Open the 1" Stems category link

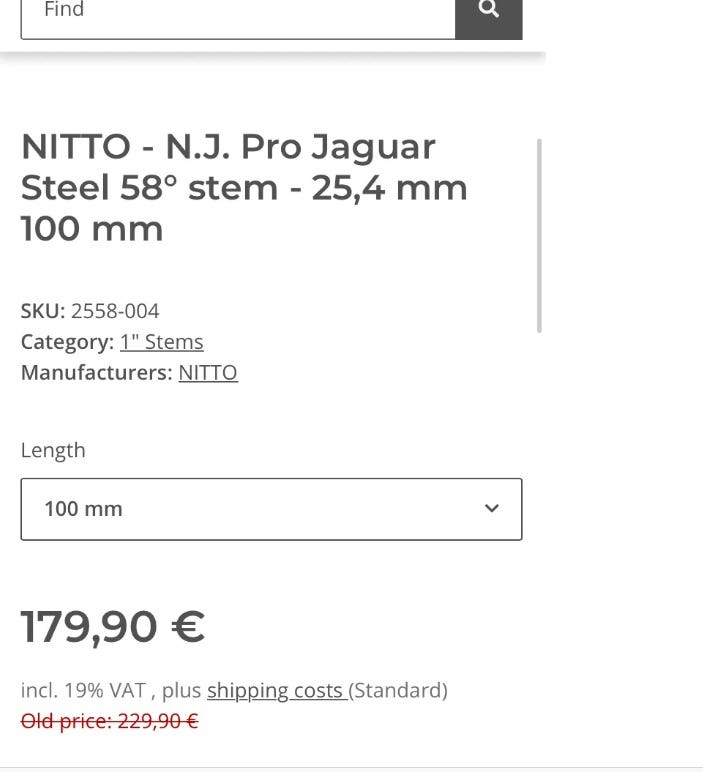tap(161, 342)
